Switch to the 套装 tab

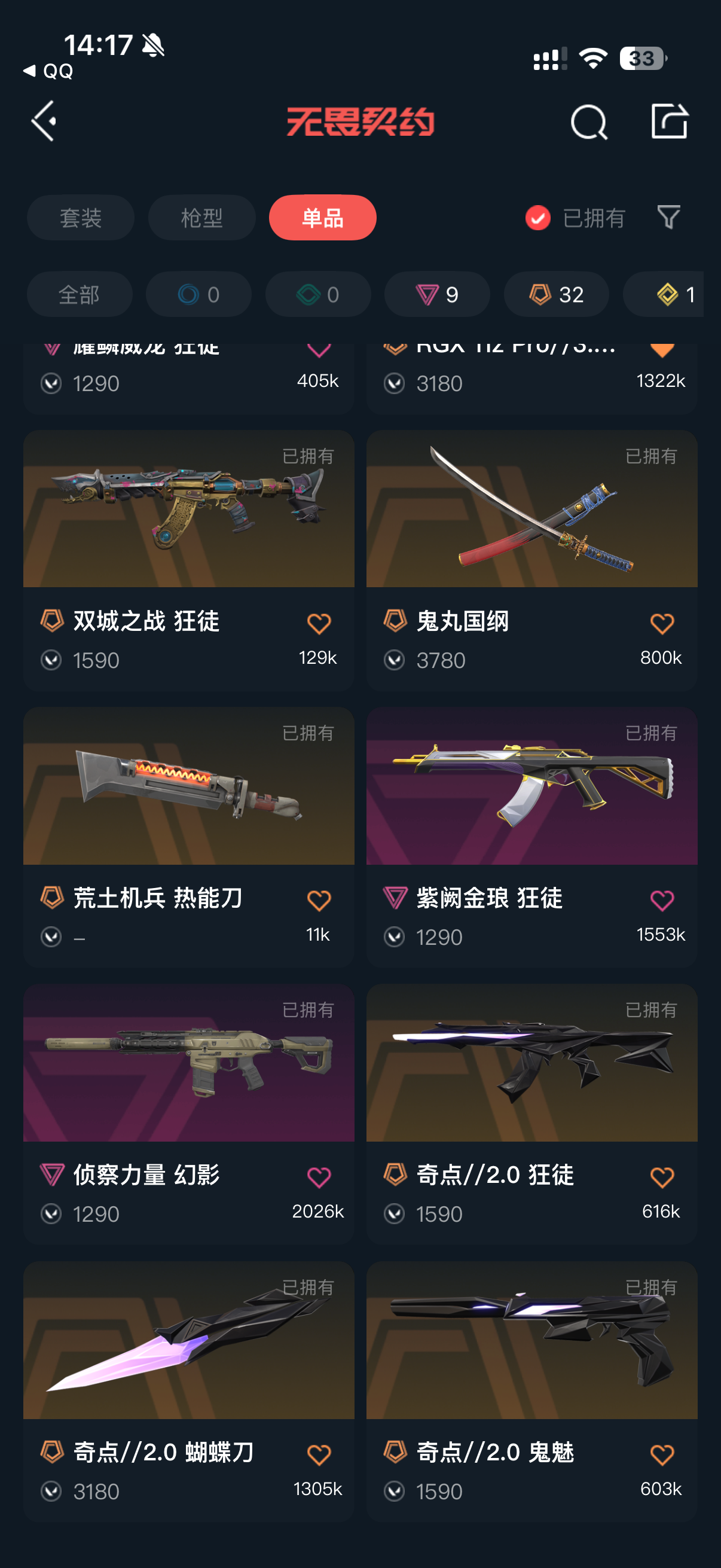pos(80,218)
